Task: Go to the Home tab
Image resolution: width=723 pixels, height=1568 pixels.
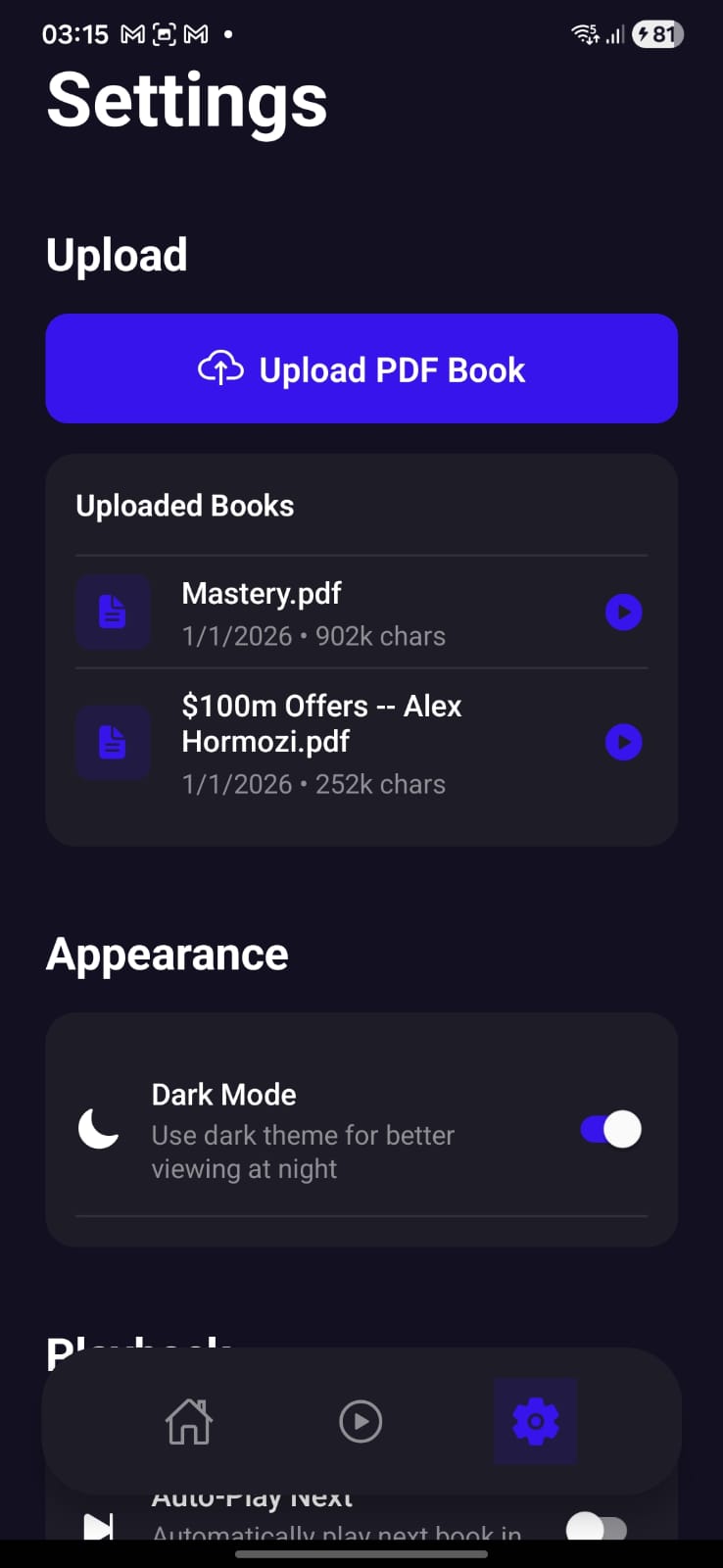Action: (x=189, y=1421)
